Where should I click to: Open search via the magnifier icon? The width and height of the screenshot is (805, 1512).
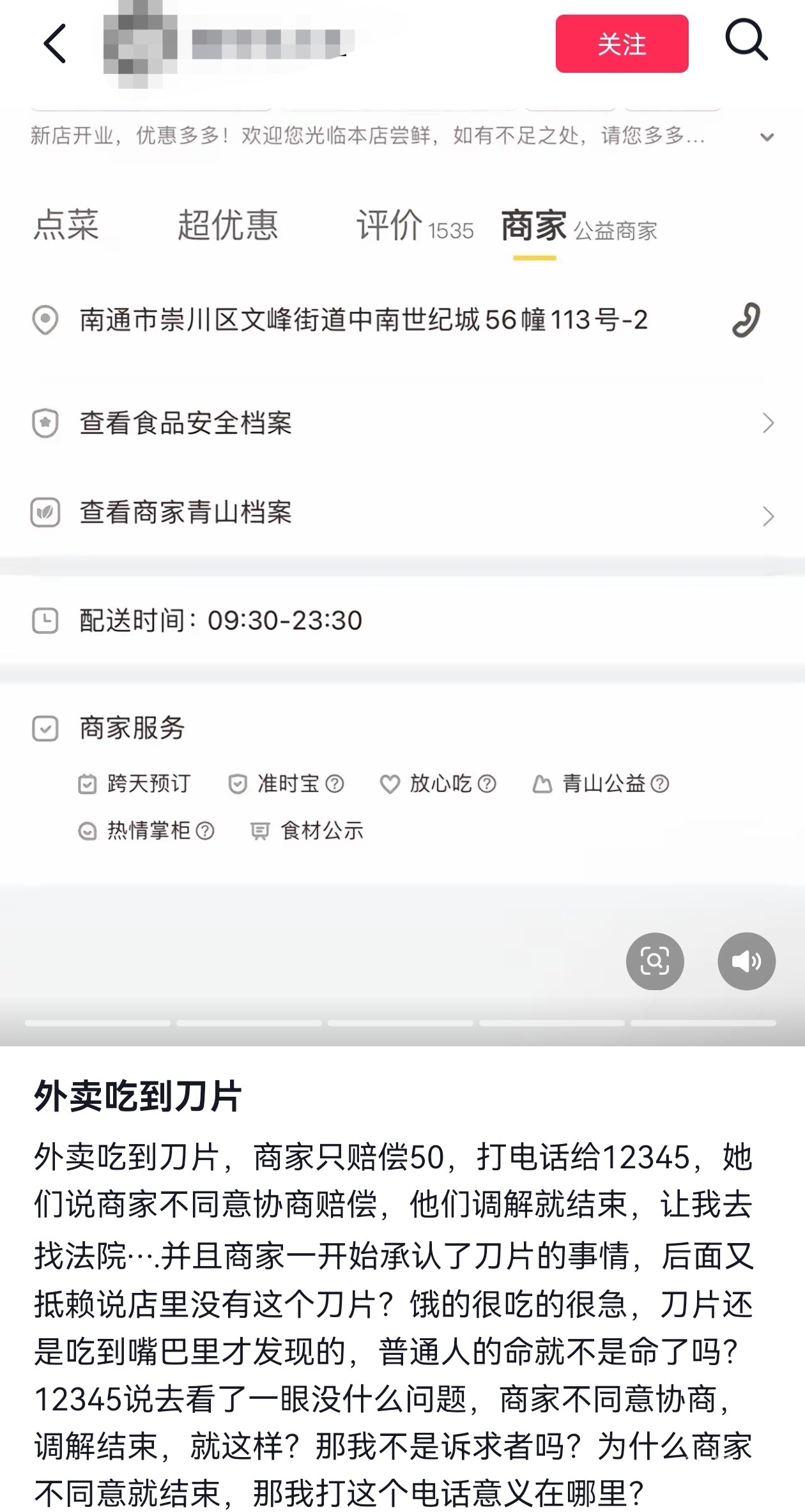(x=746, y=41)
